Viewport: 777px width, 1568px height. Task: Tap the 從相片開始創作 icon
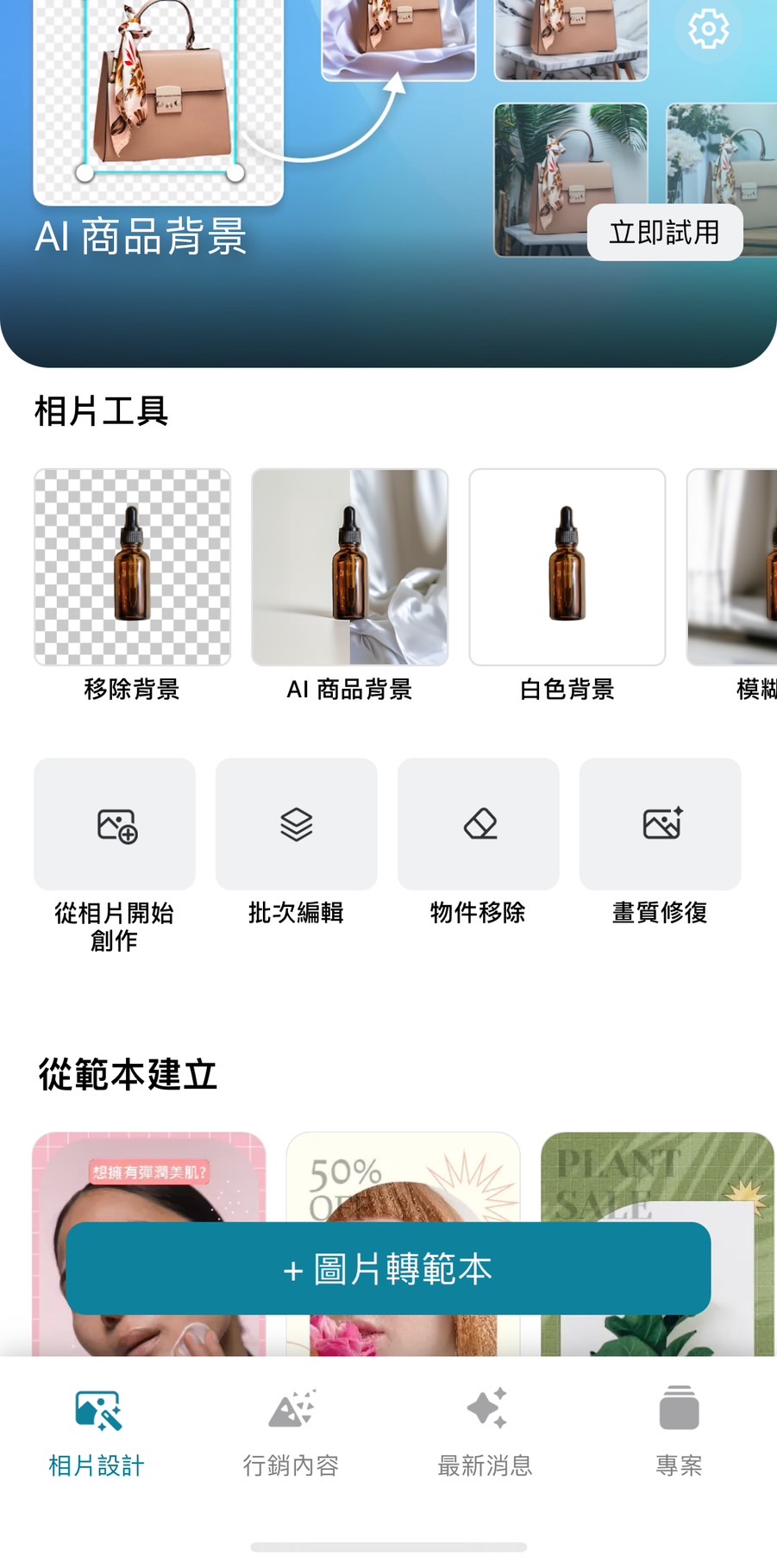[x=114, y=823]
